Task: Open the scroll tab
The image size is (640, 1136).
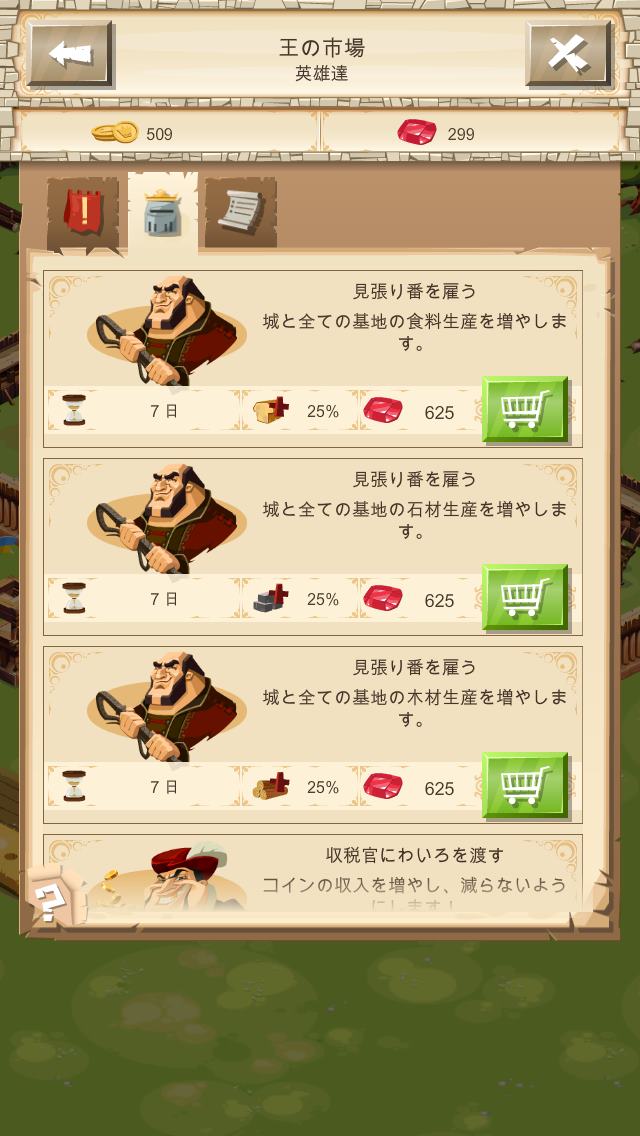Action: coord(240,211)
